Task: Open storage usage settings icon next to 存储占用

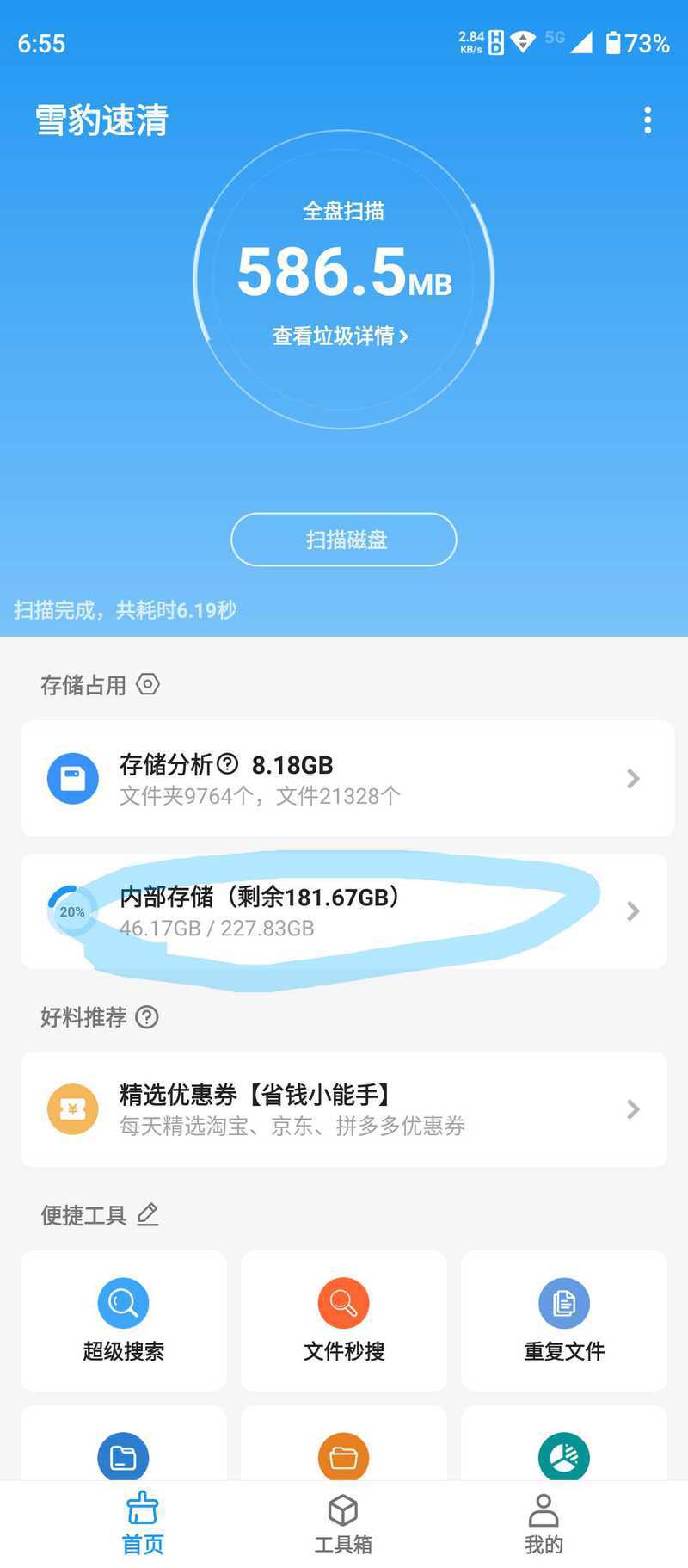Action: (x=148, y=684)
